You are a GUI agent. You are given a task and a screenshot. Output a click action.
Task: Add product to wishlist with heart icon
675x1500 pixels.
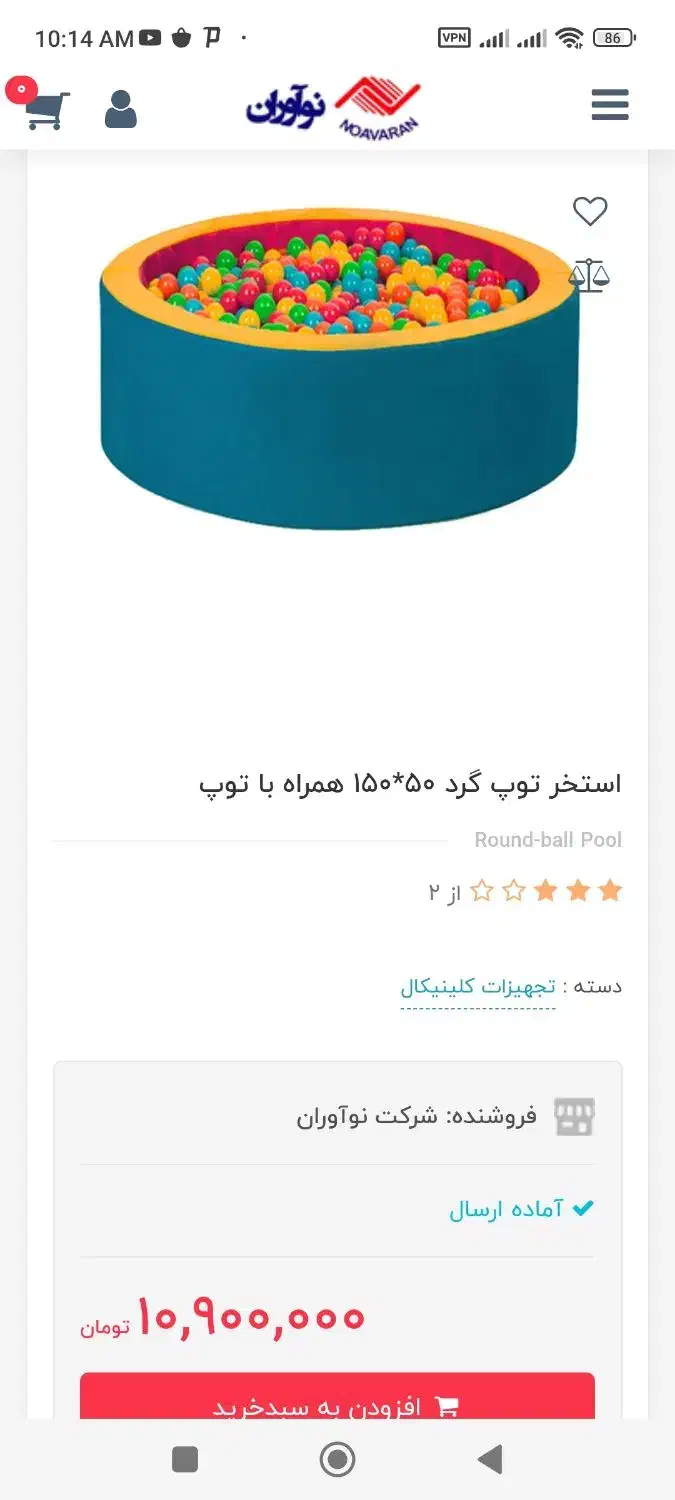coord(590,211)
